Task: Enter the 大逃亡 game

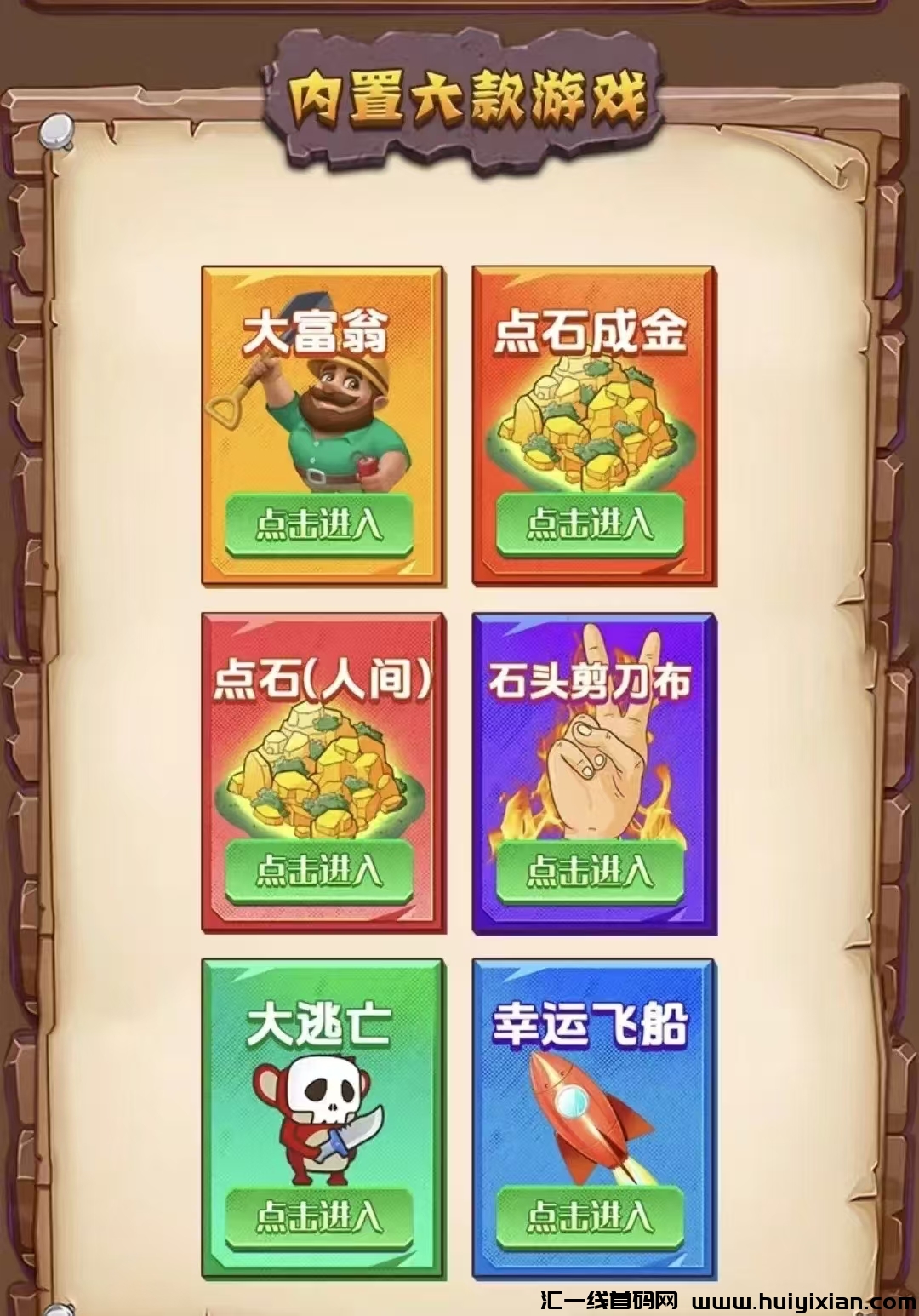Action: click(x=319, y=1217)
